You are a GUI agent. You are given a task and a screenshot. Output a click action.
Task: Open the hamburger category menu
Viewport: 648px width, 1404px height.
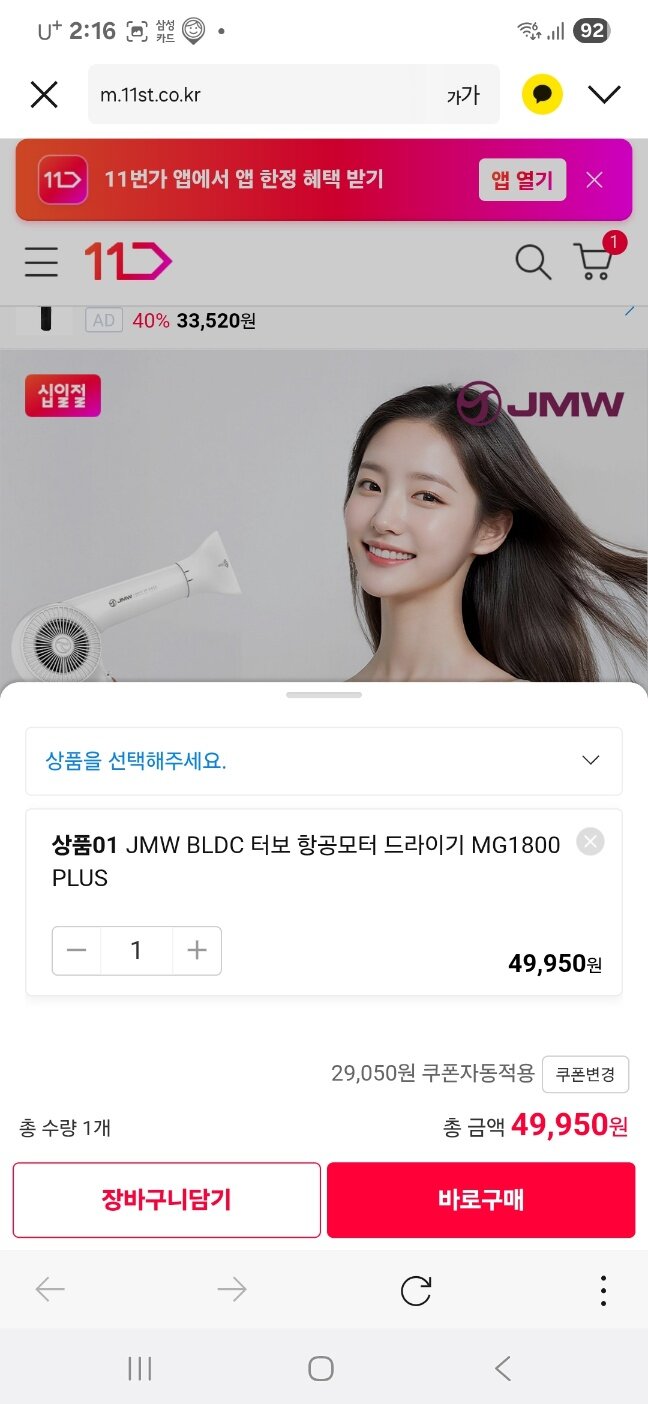tap(42, 262)
